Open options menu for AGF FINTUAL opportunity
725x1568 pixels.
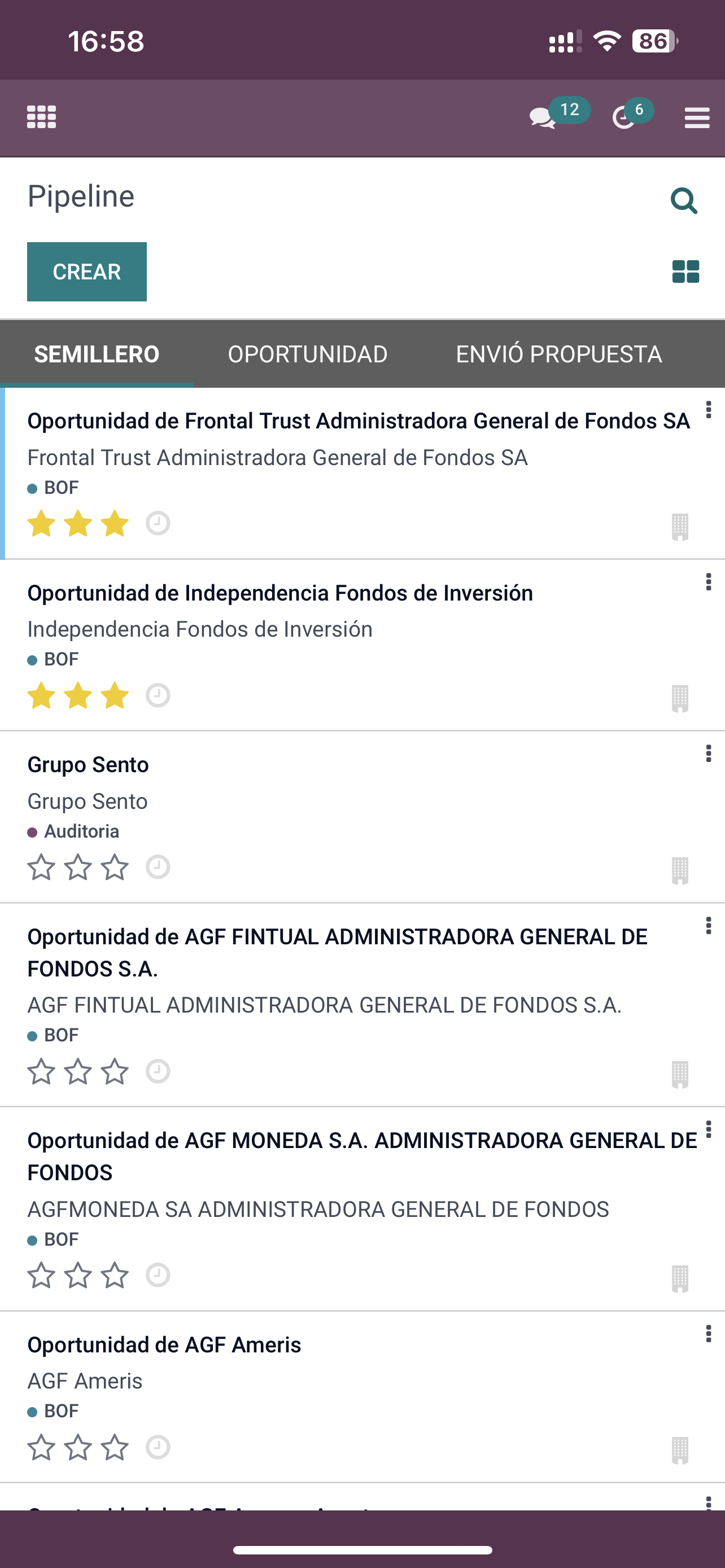708,926
